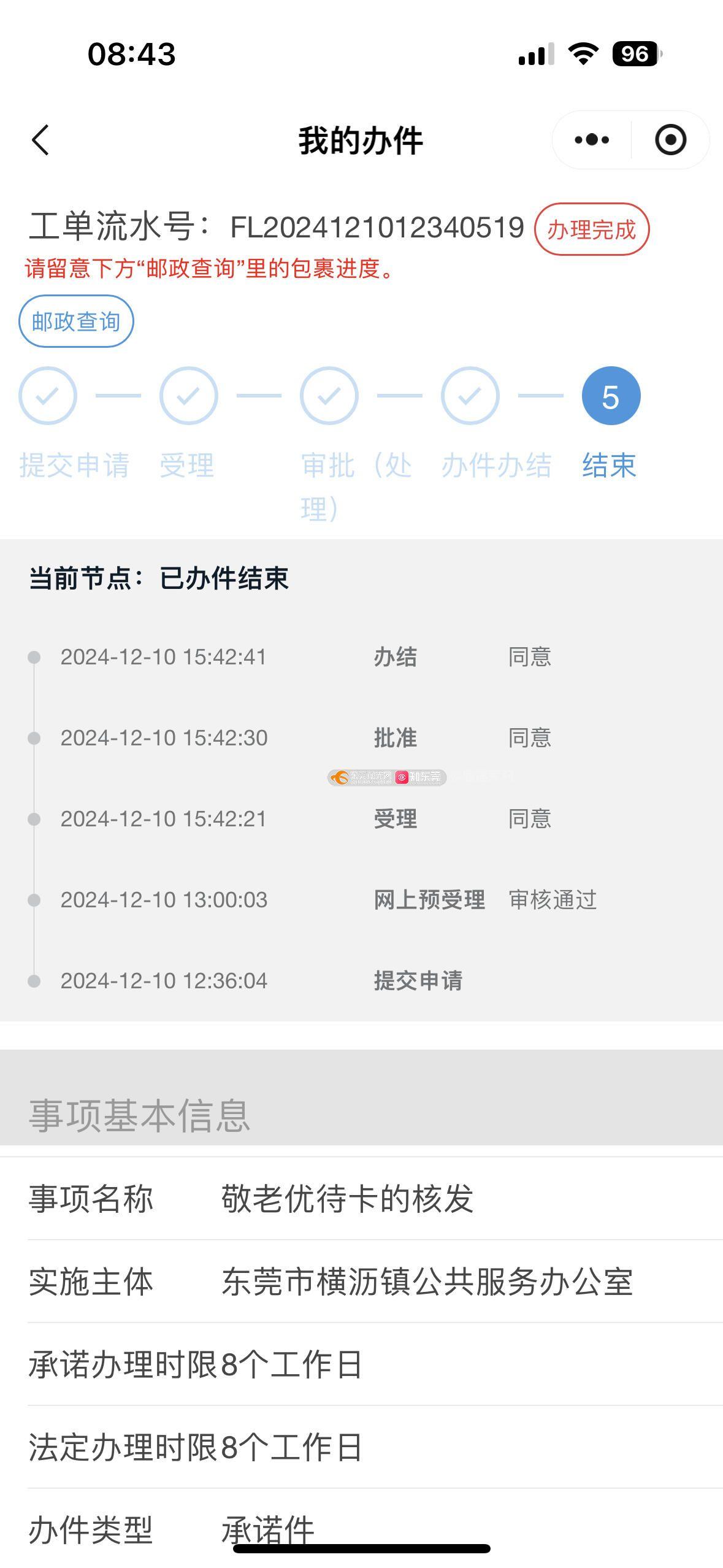Go back using the top-left arrow
This screenshot has height=1568, width=723.
(40, 140)
